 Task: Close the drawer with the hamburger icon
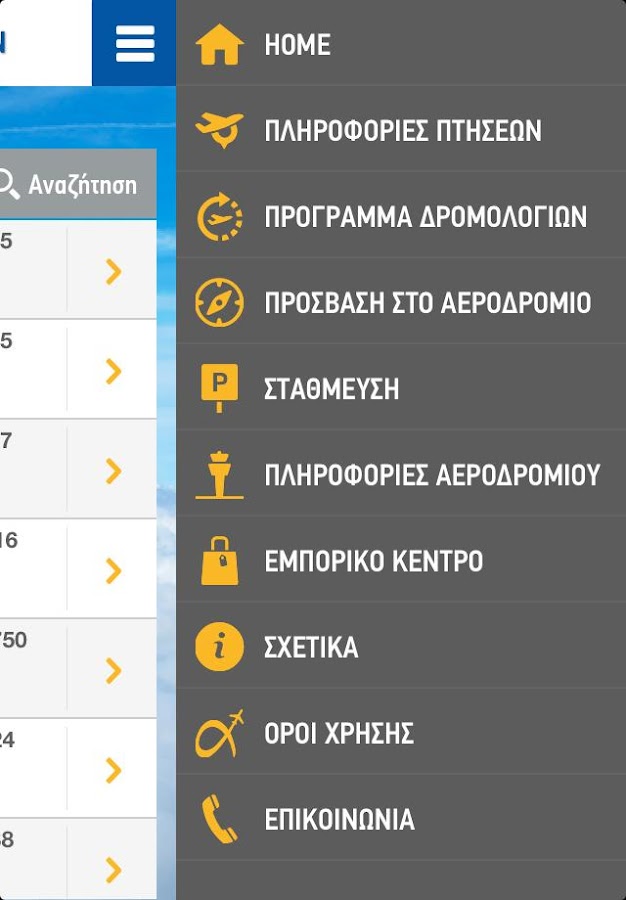[134, 43]
